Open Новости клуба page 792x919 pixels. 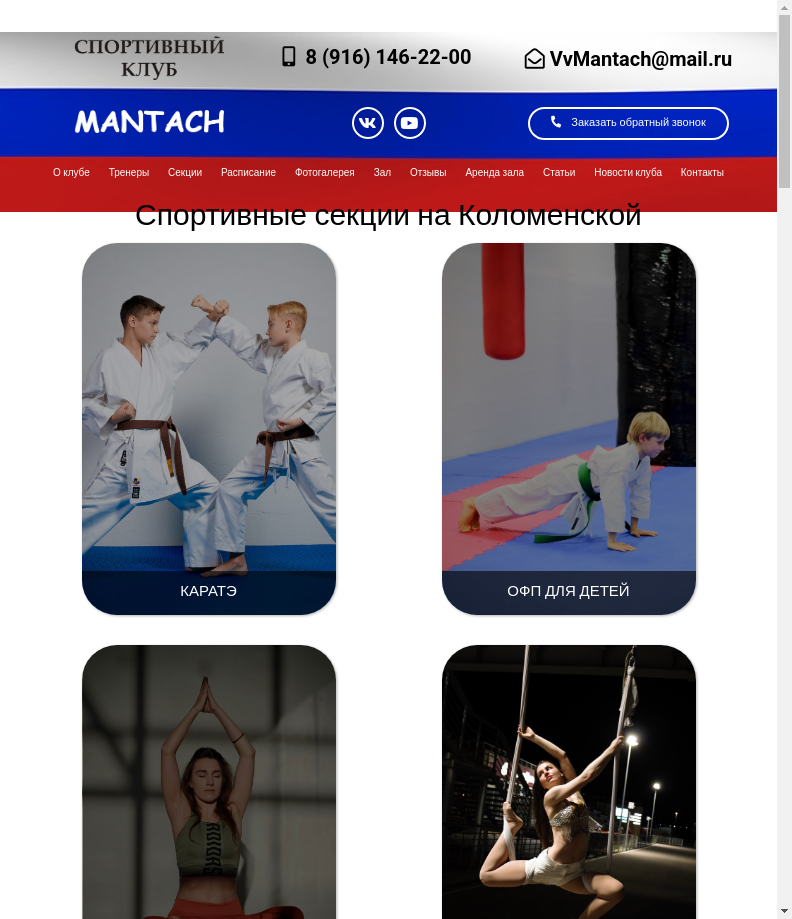(627, 172)
